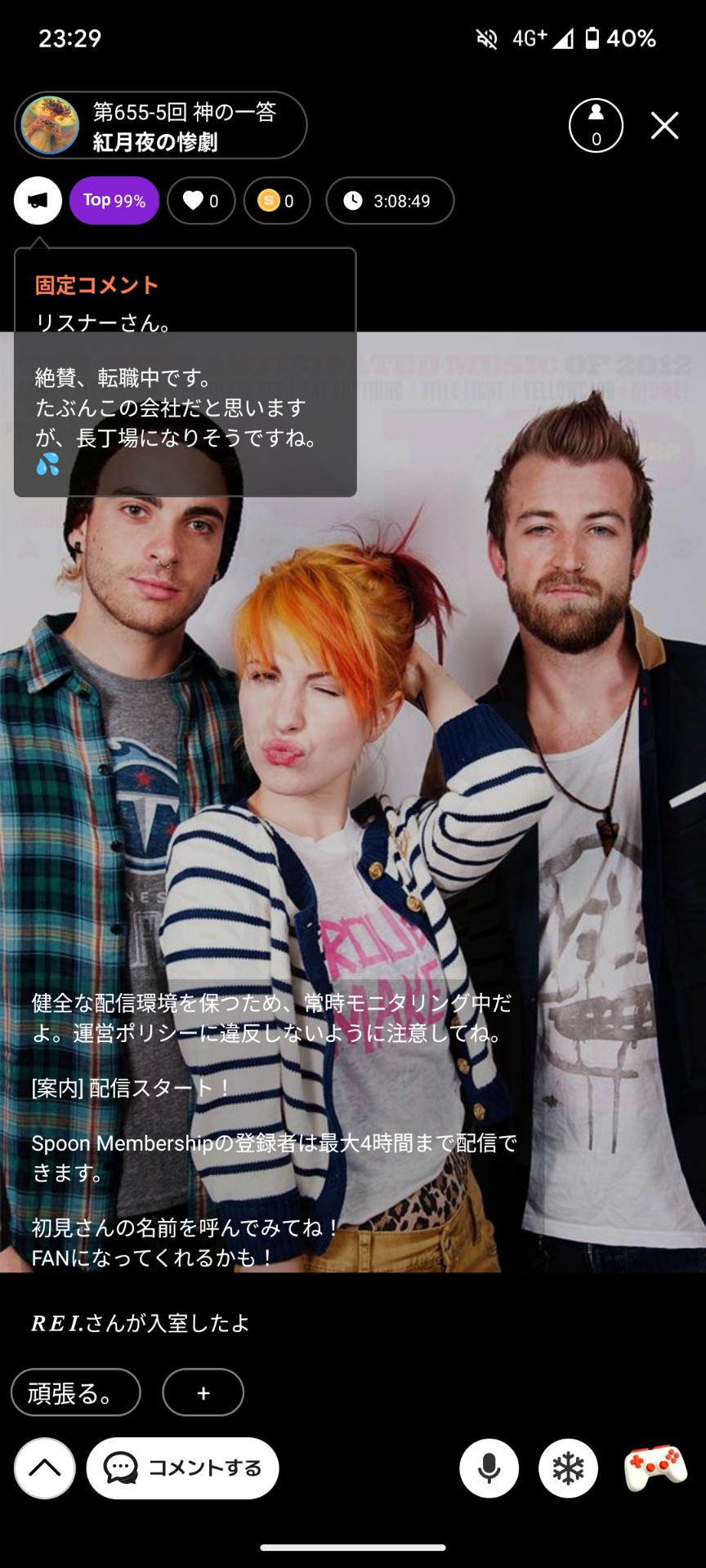Viewport: 706px width, 1568px height.
Task: Open the stream title bar 紅月夜の惨劇
Action: [x=161, y=126]
